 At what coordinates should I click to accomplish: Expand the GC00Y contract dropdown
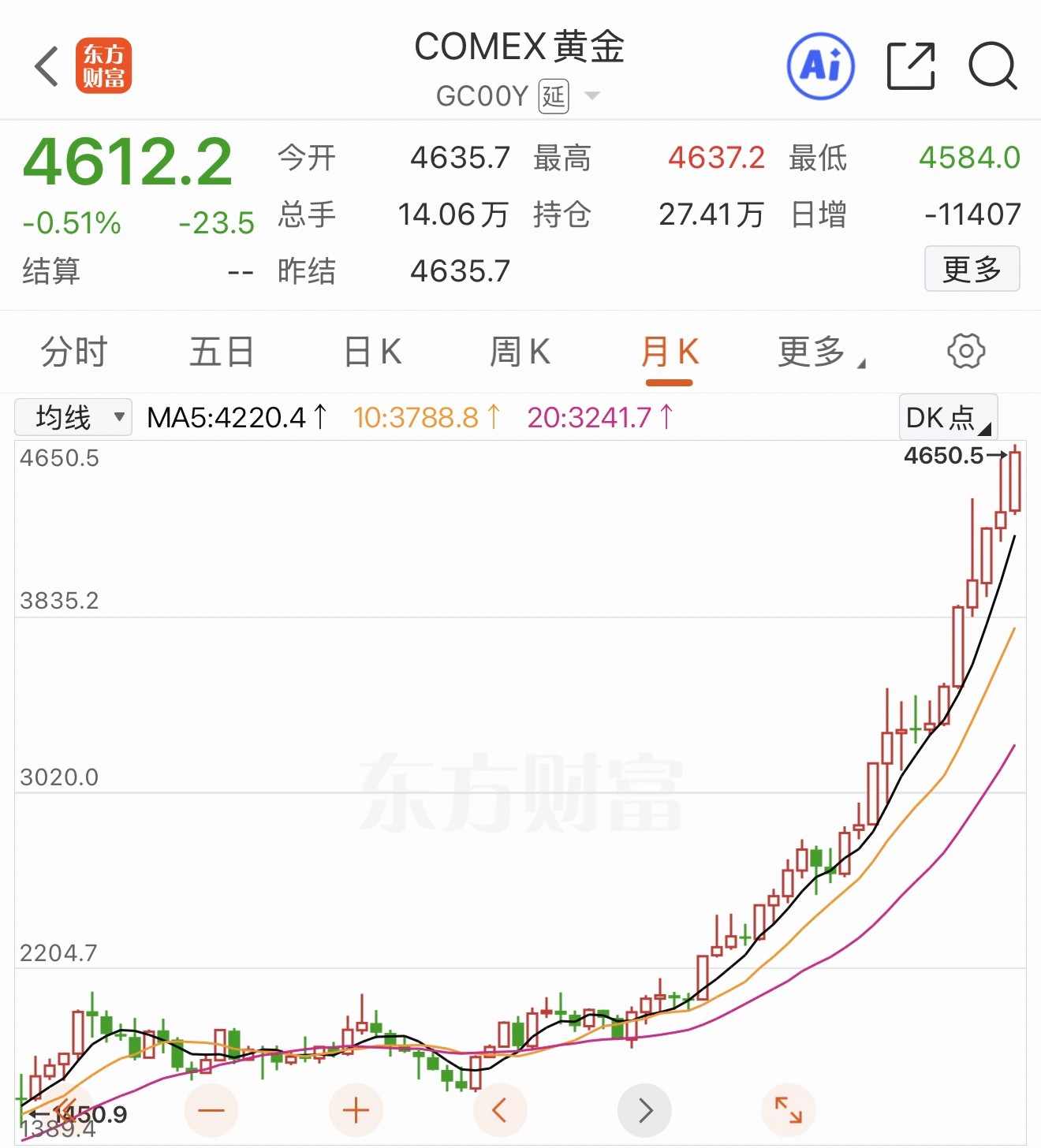coord(590,95)
